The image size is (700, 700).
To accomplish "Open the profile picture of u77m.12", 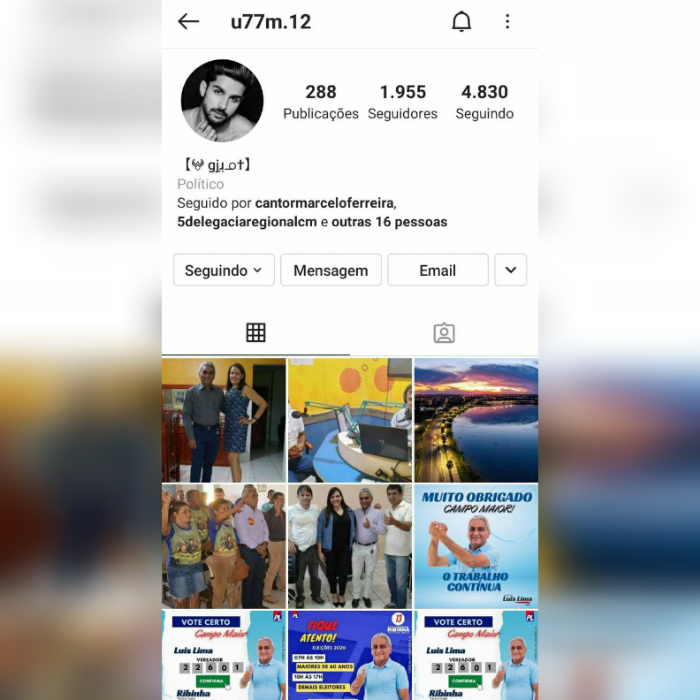I will click(x=222, y=101).
